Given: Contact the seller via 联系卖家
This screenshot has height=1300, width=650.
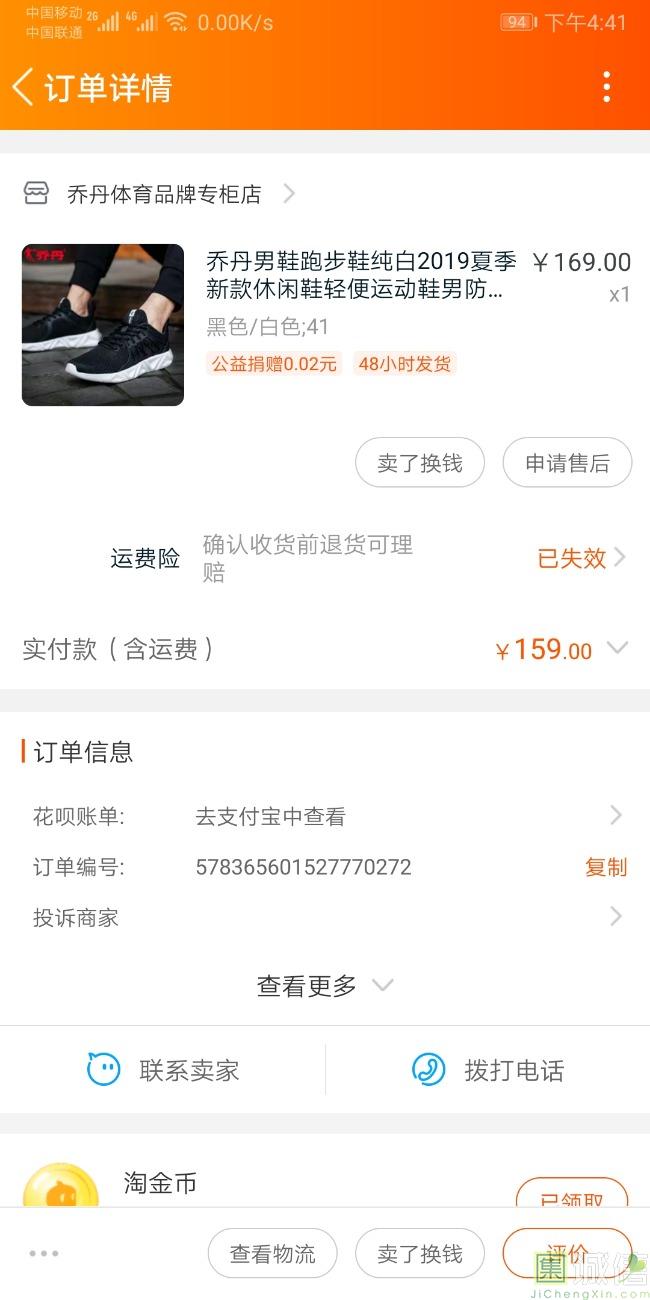Looking at the screenshot, I should click(x=163, y=1070).
